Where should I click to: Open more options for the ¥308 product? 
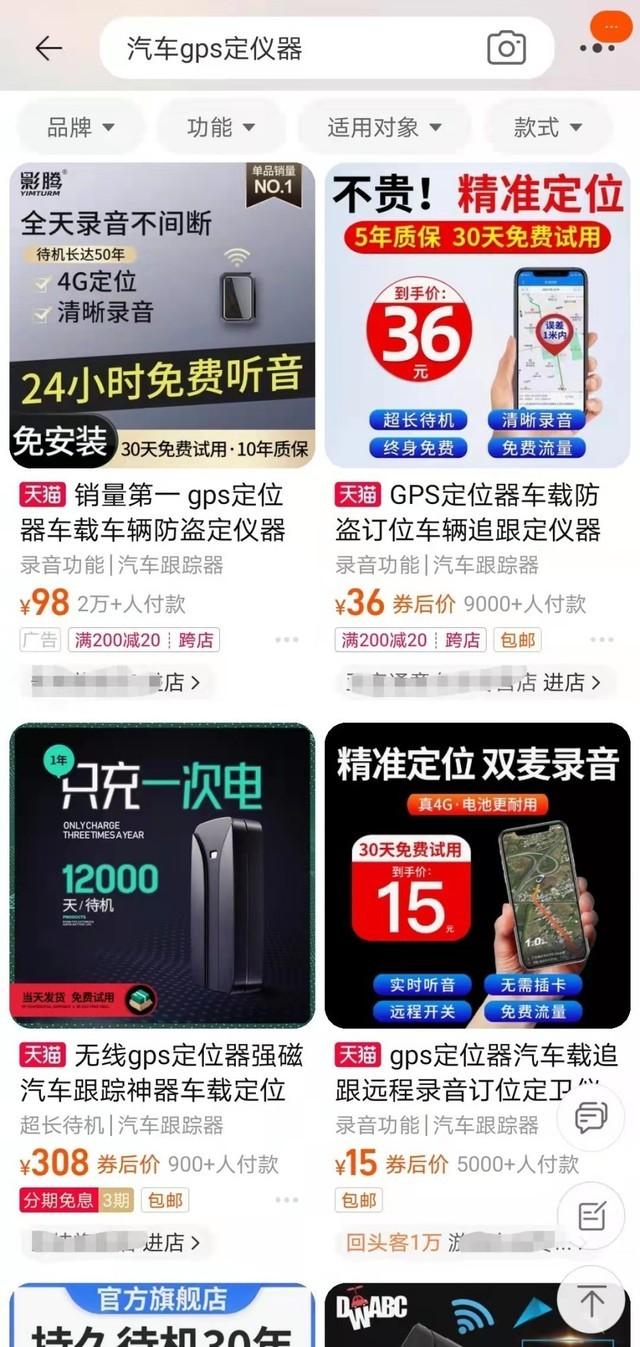click(x=287, y=1200)
